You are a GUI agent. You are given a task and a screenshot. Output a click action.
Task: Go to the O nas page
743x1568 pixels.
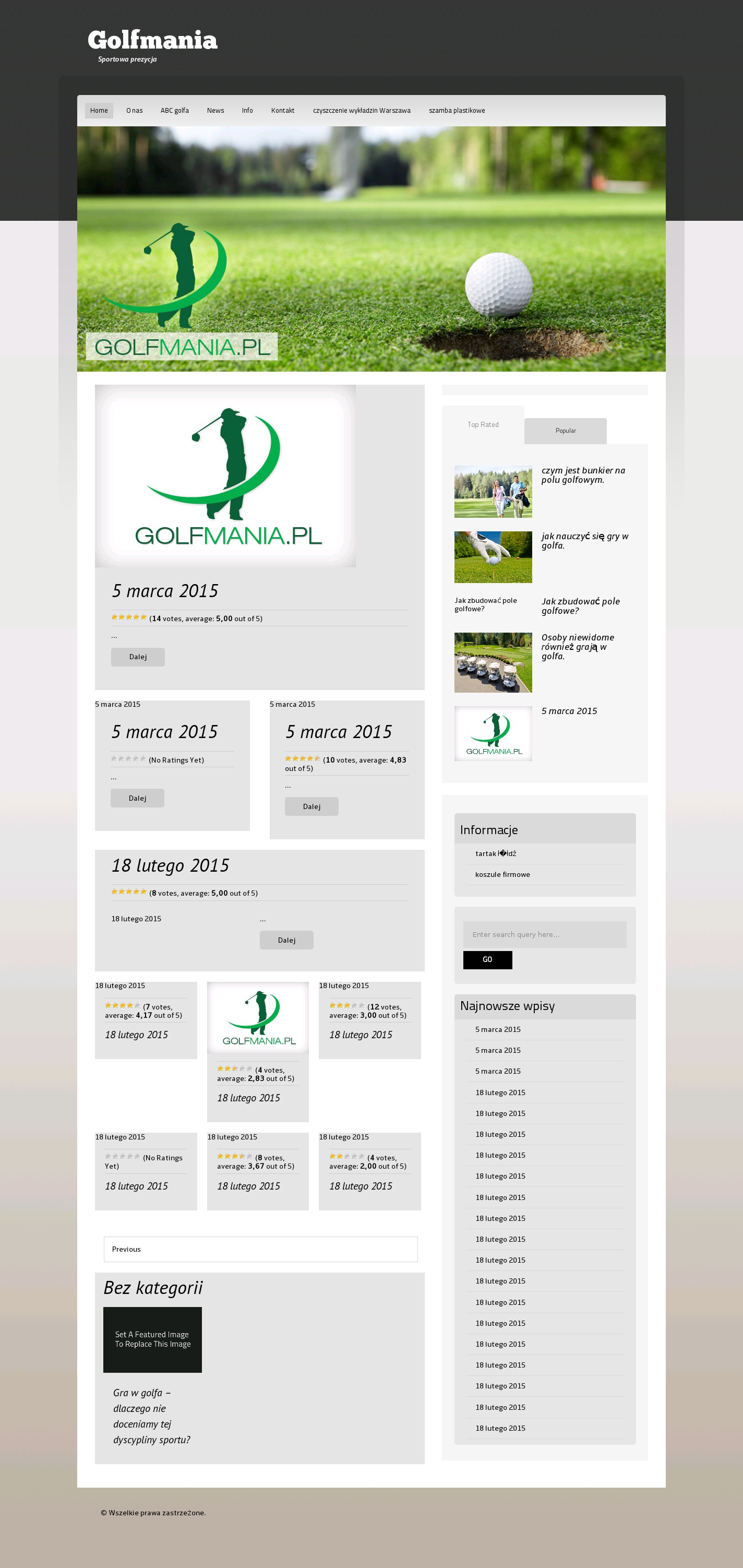(135, 110)
